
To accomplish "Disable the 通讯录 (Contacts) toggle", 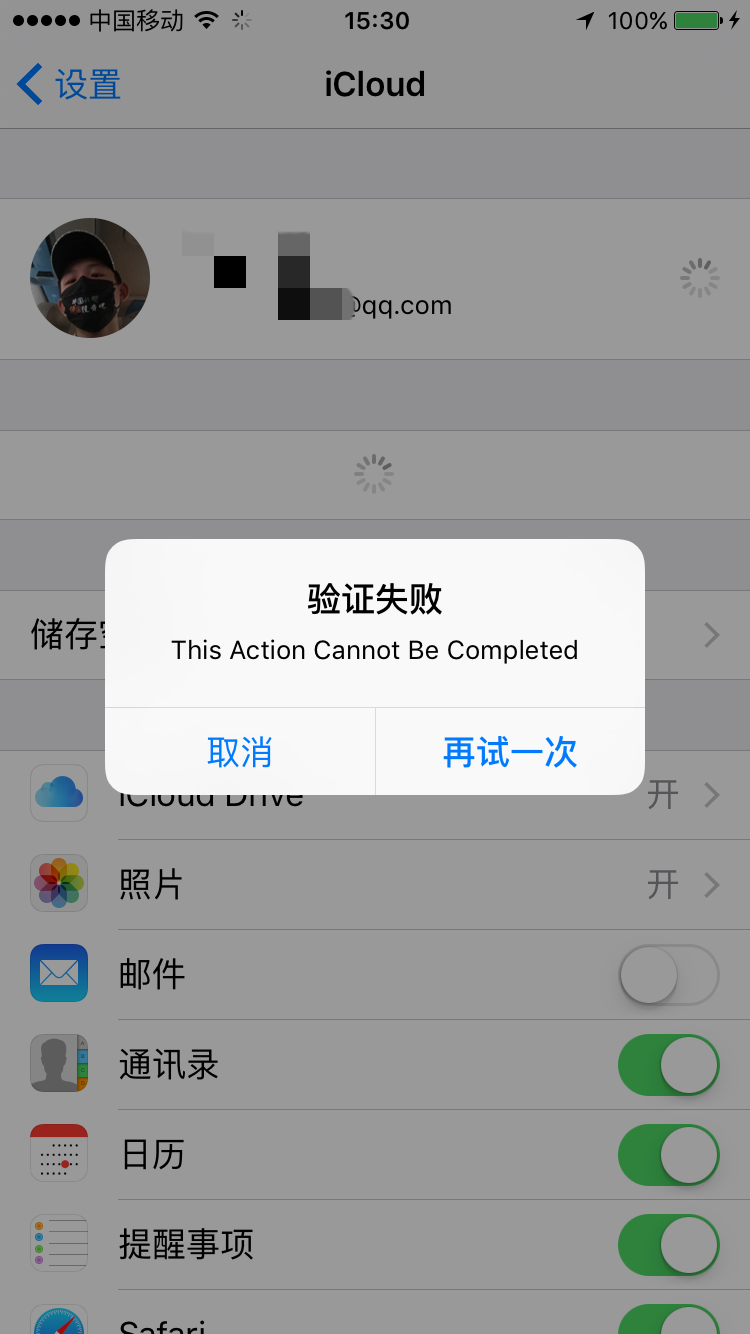I will click(668, 1063).
